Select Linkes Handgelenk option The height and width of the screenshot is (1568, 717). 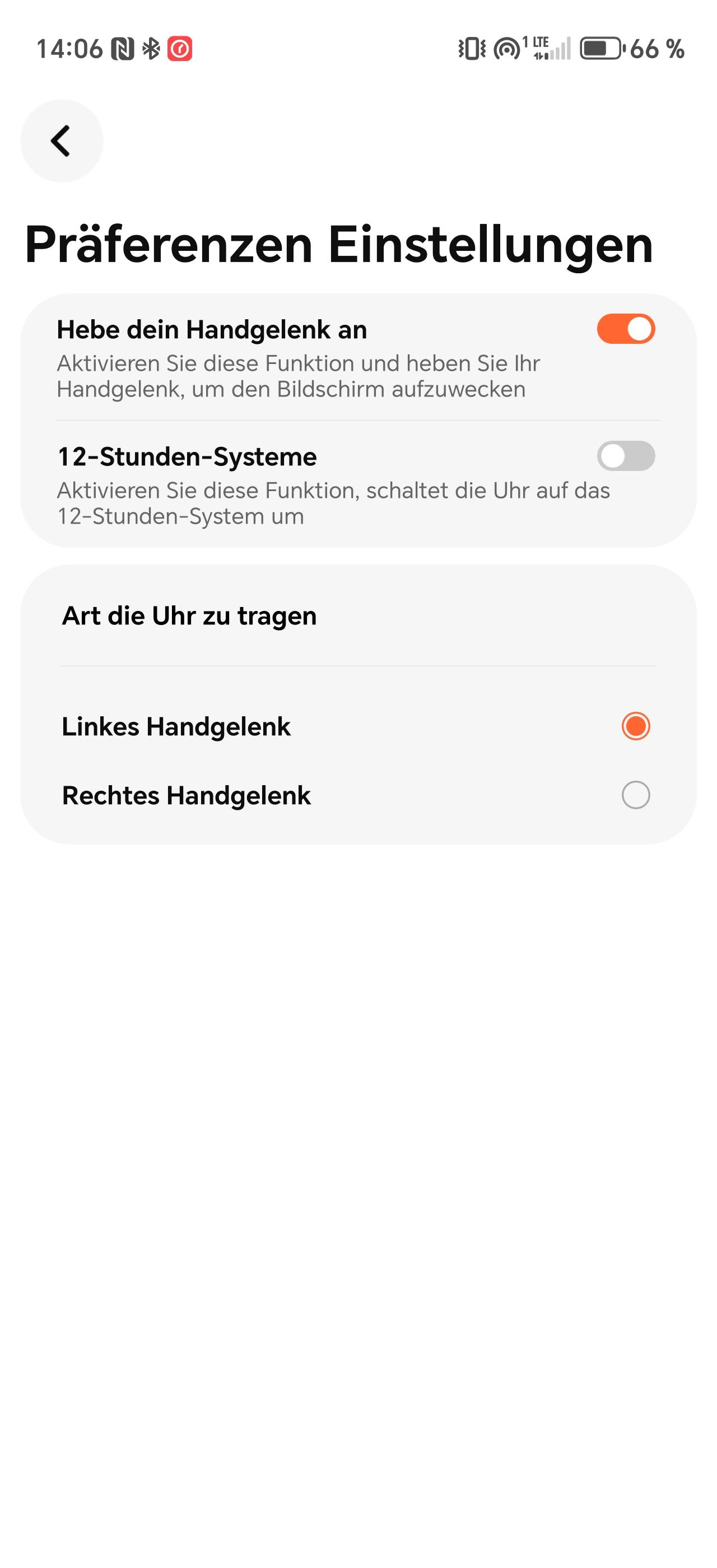(358, 726)
